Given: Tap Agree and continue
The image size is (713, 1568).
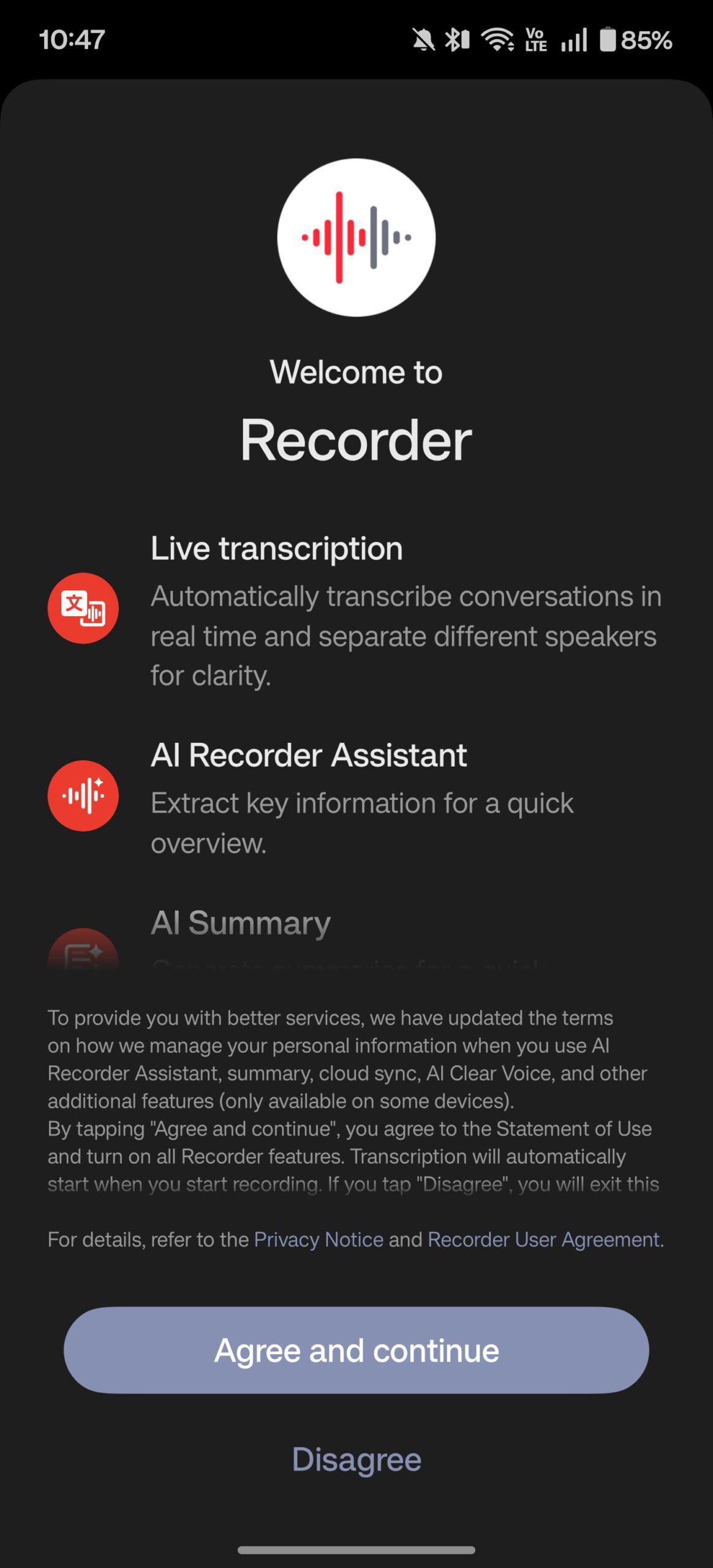Looking at the screenshot, I should pyautogui.click(x=356, y=1350).
